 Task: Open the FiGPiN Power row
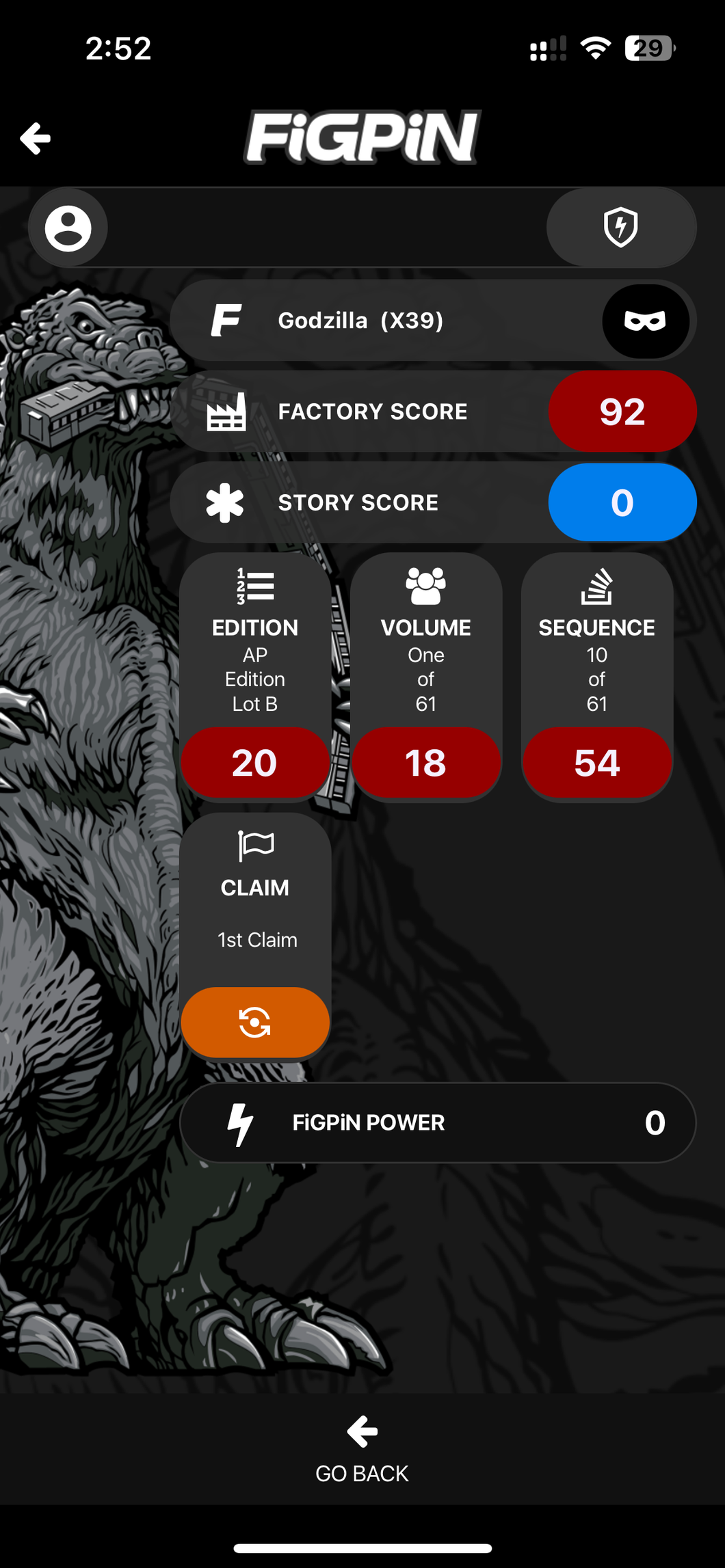[x=438, y=1122]
